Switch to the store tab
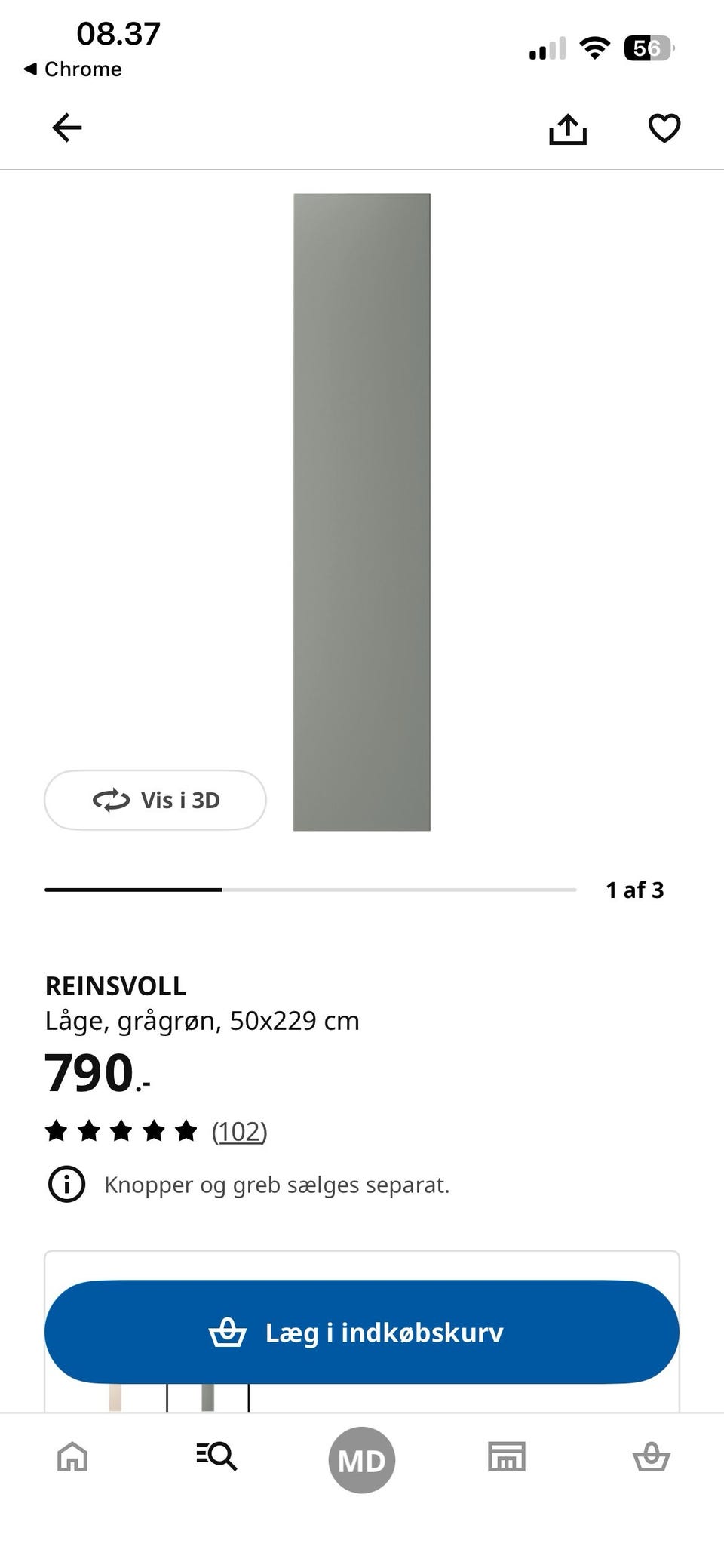The width and height of the screenshot is (724, 1568). pos(507,1456)
